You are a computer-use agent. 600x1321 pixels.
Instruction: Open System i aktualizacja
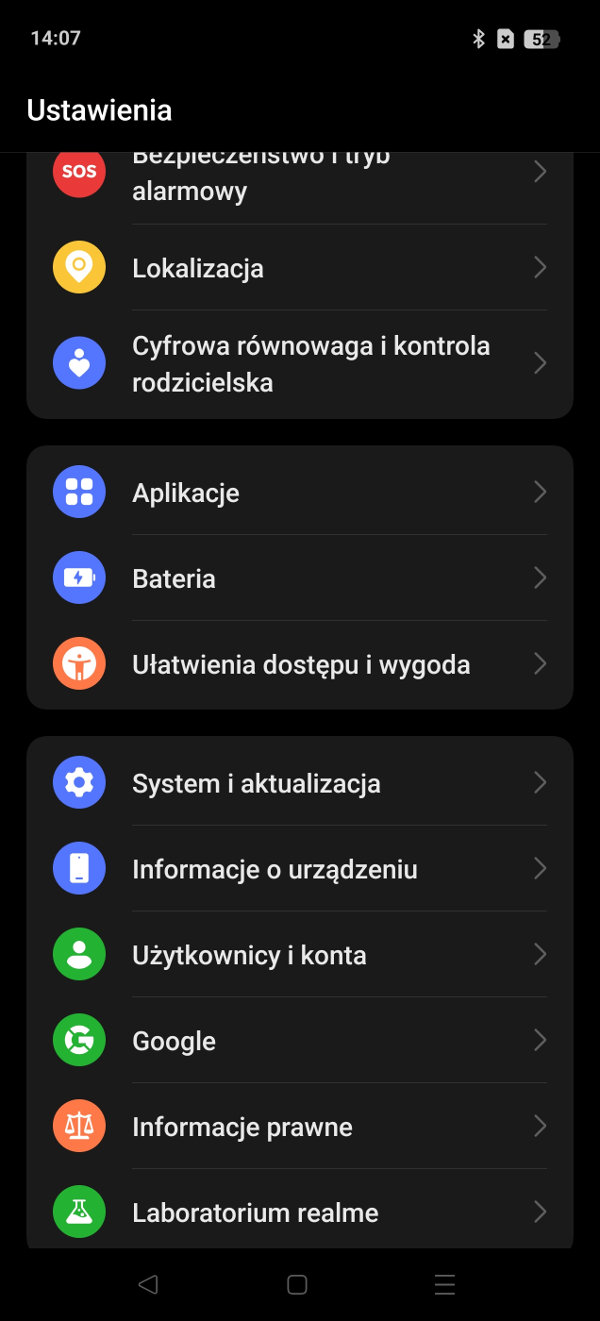[x=300, y=782]
